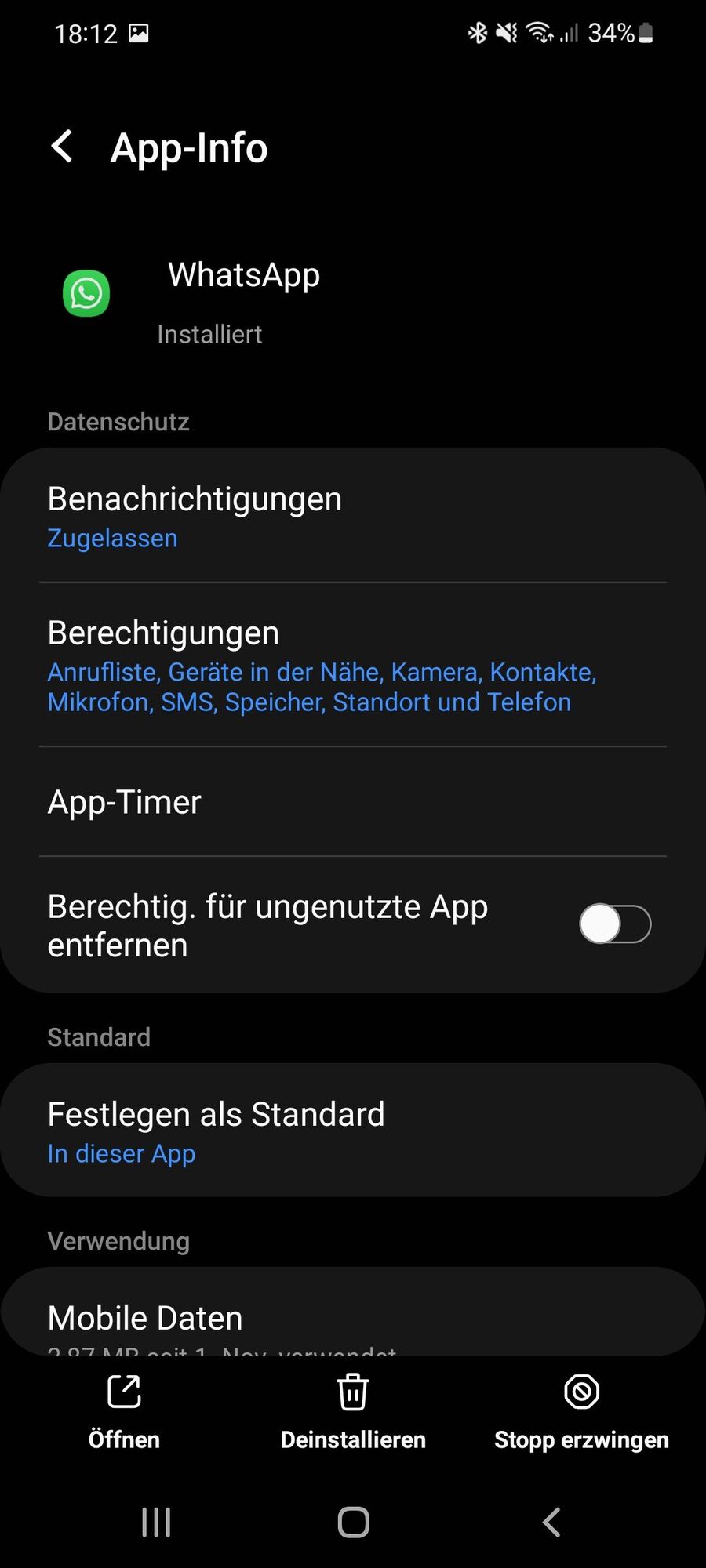The width and height of the screenshot is (706, 1568).
Task: Open Berechtigungen for WhatsApp
Action: click(x=353, y=666)
